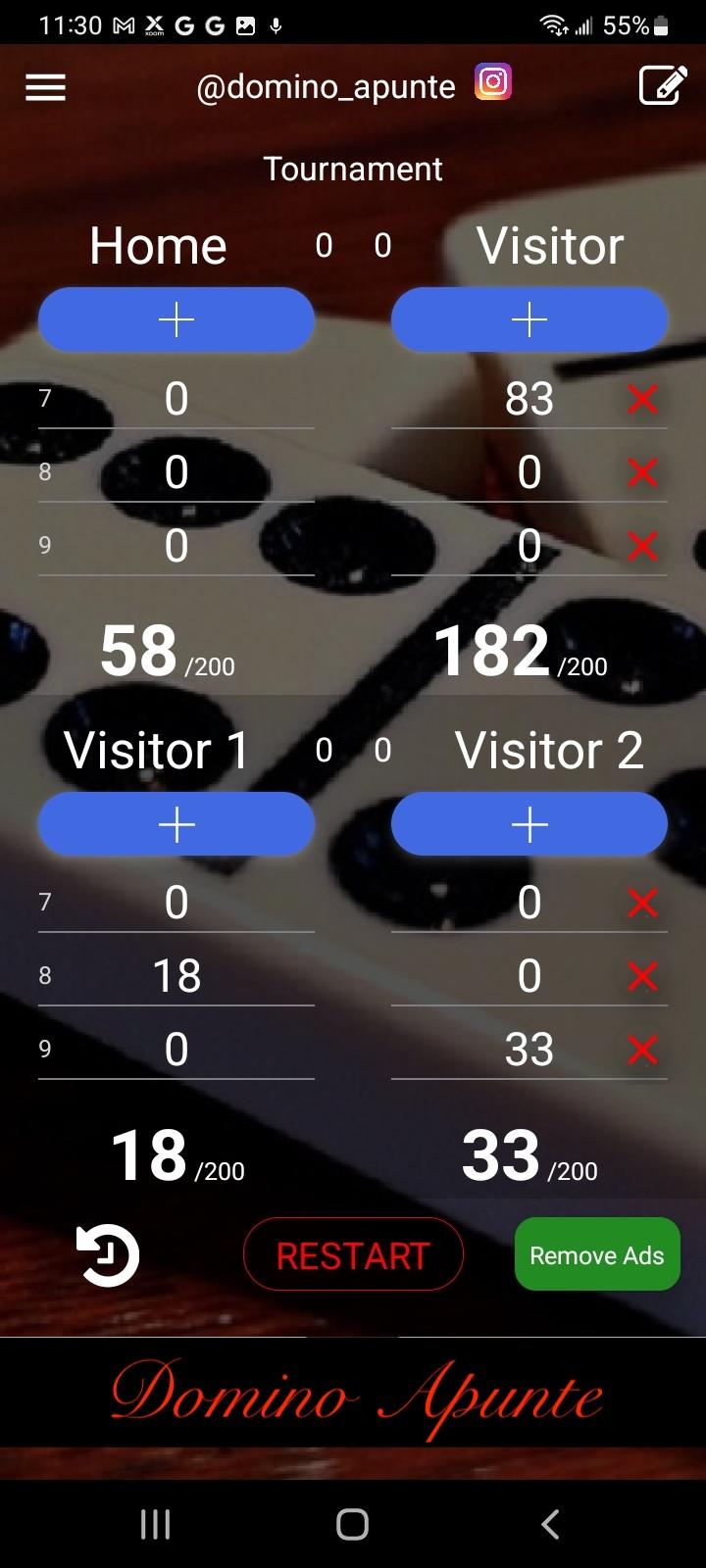Open the history clock icon
The width and height of the screenshot is (706, 1568).
coord(108,1255)
